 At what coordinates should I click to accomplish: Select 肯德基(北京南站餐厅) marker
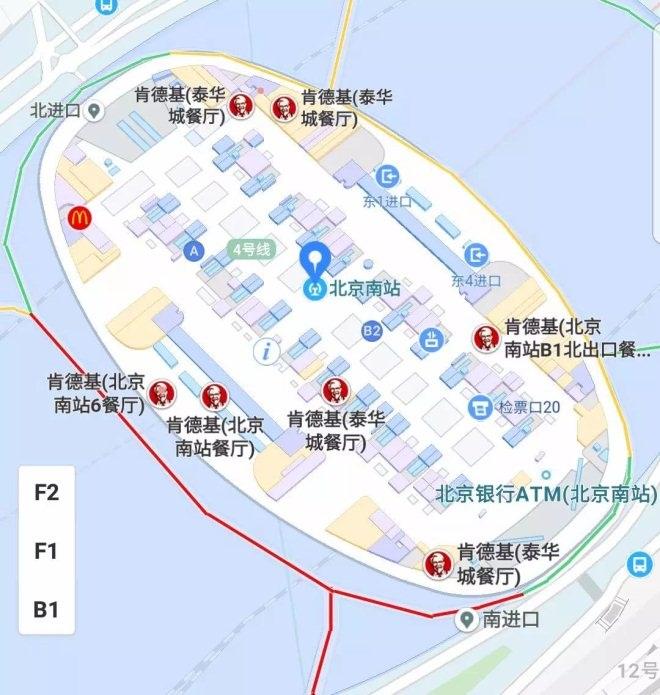214,397
